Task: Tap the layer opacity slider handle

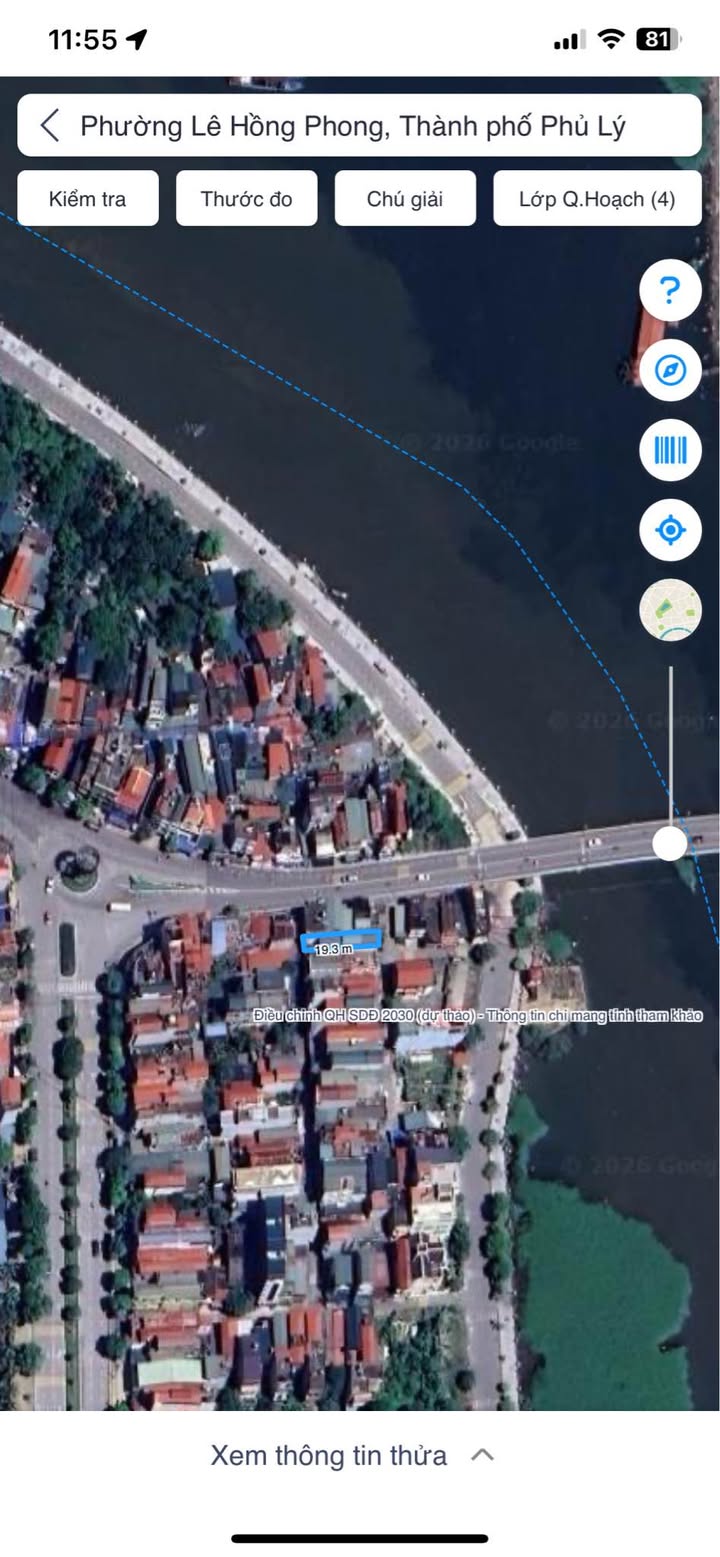Action: [x=670, y=843]
